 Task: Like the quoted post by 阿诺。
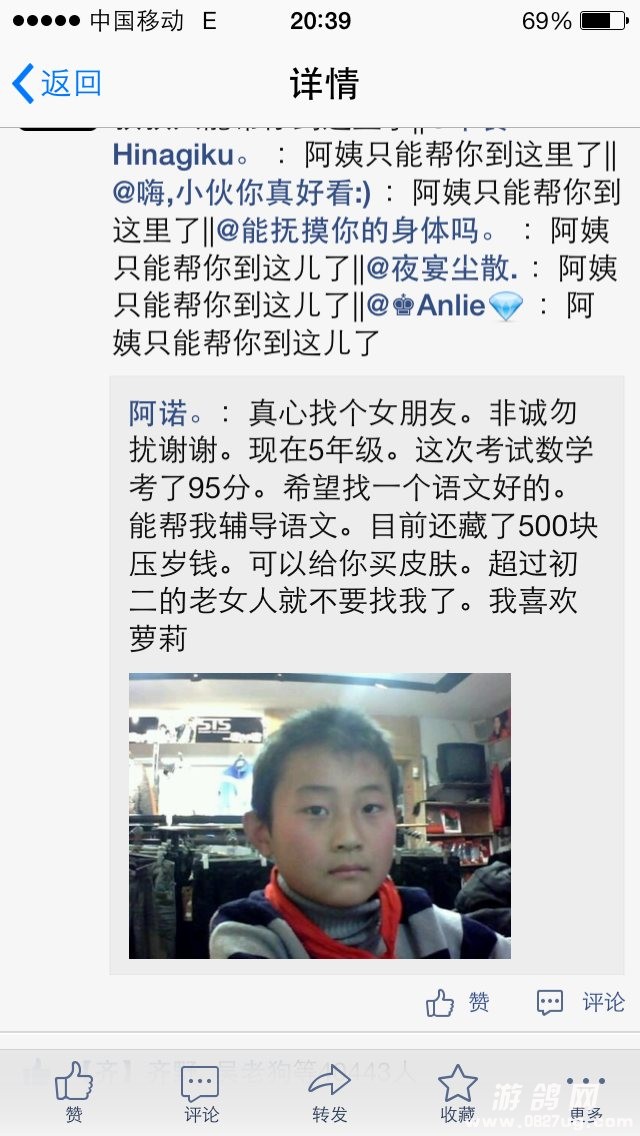point(458,1002)
